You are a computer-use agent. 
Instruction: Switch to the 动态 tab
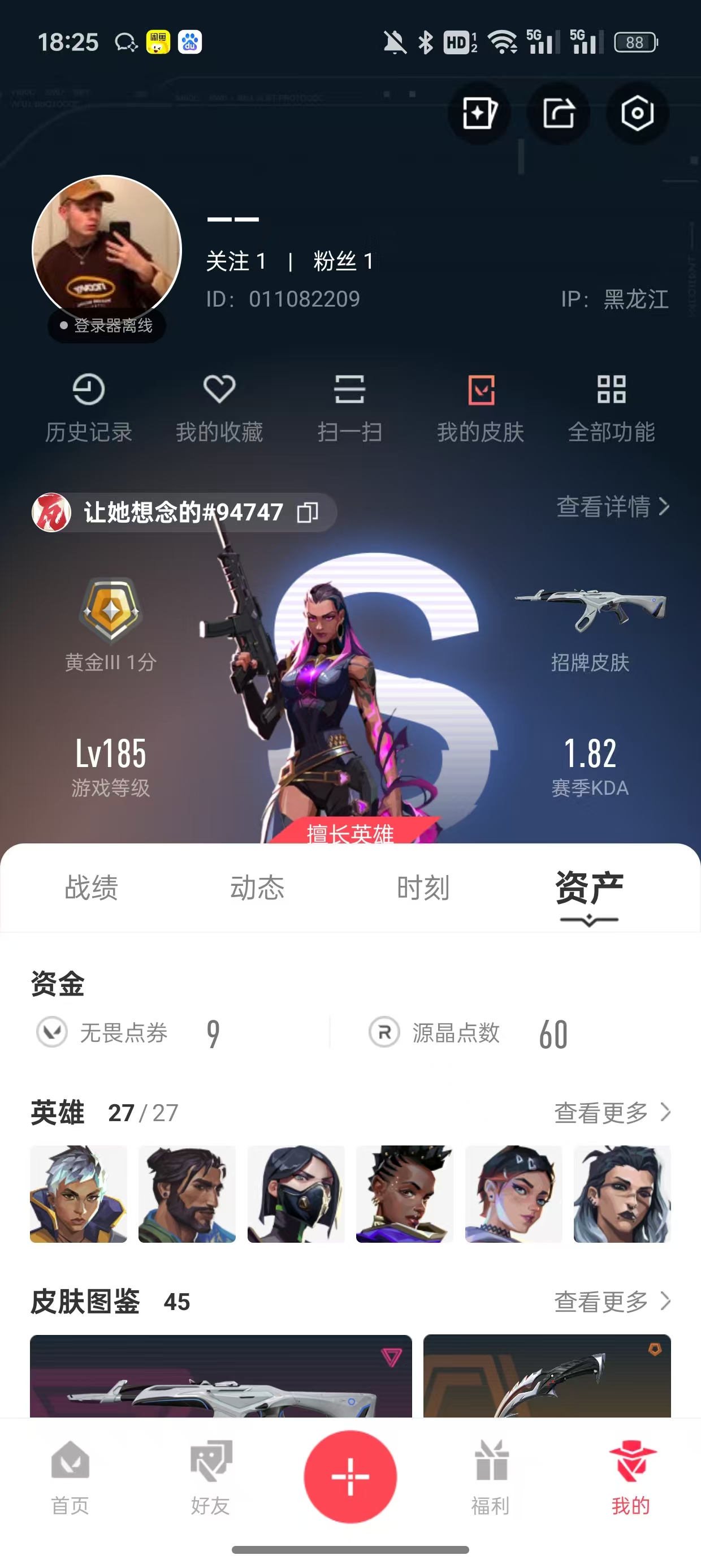tap(257, 888)
